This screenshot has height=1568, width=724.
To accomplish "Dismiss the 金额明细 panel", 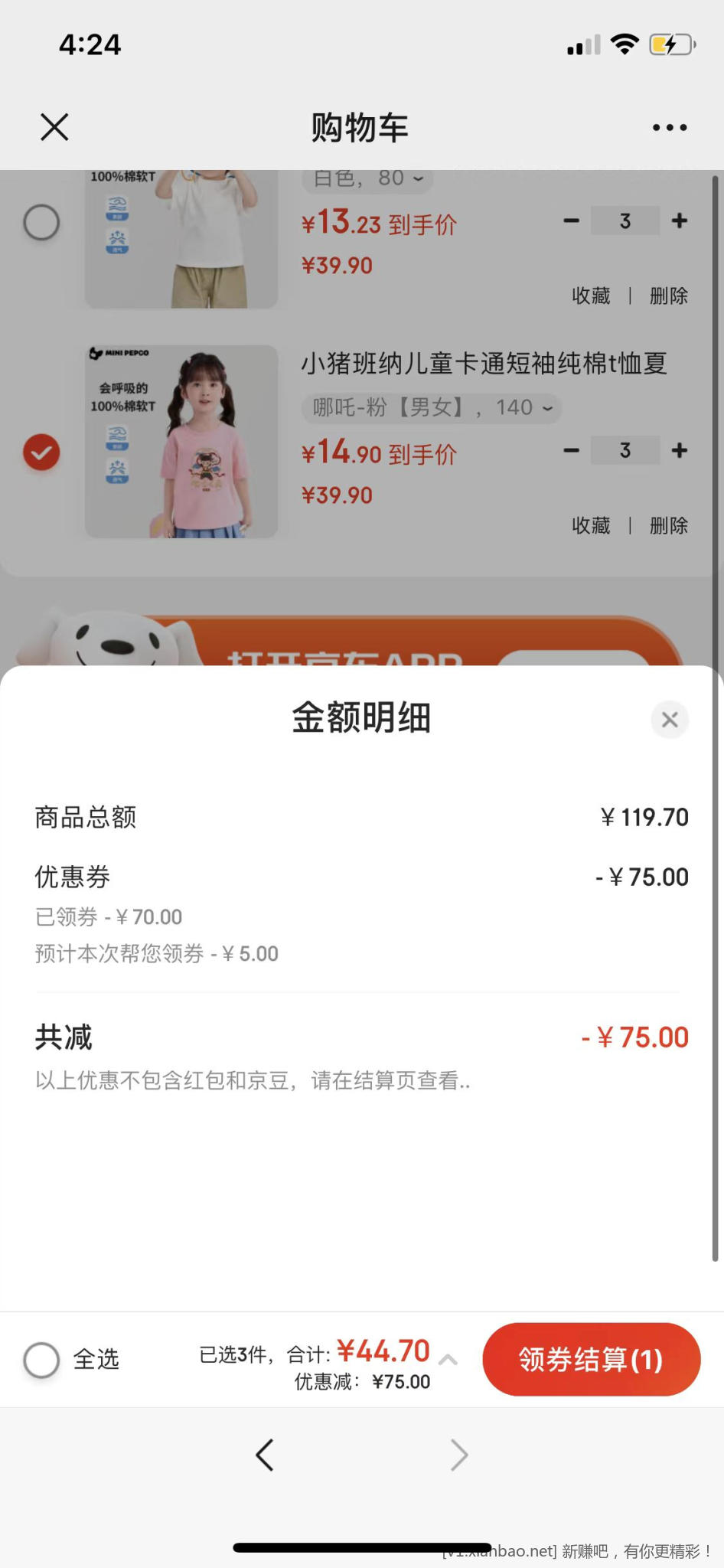I will (x=670, y=719).
